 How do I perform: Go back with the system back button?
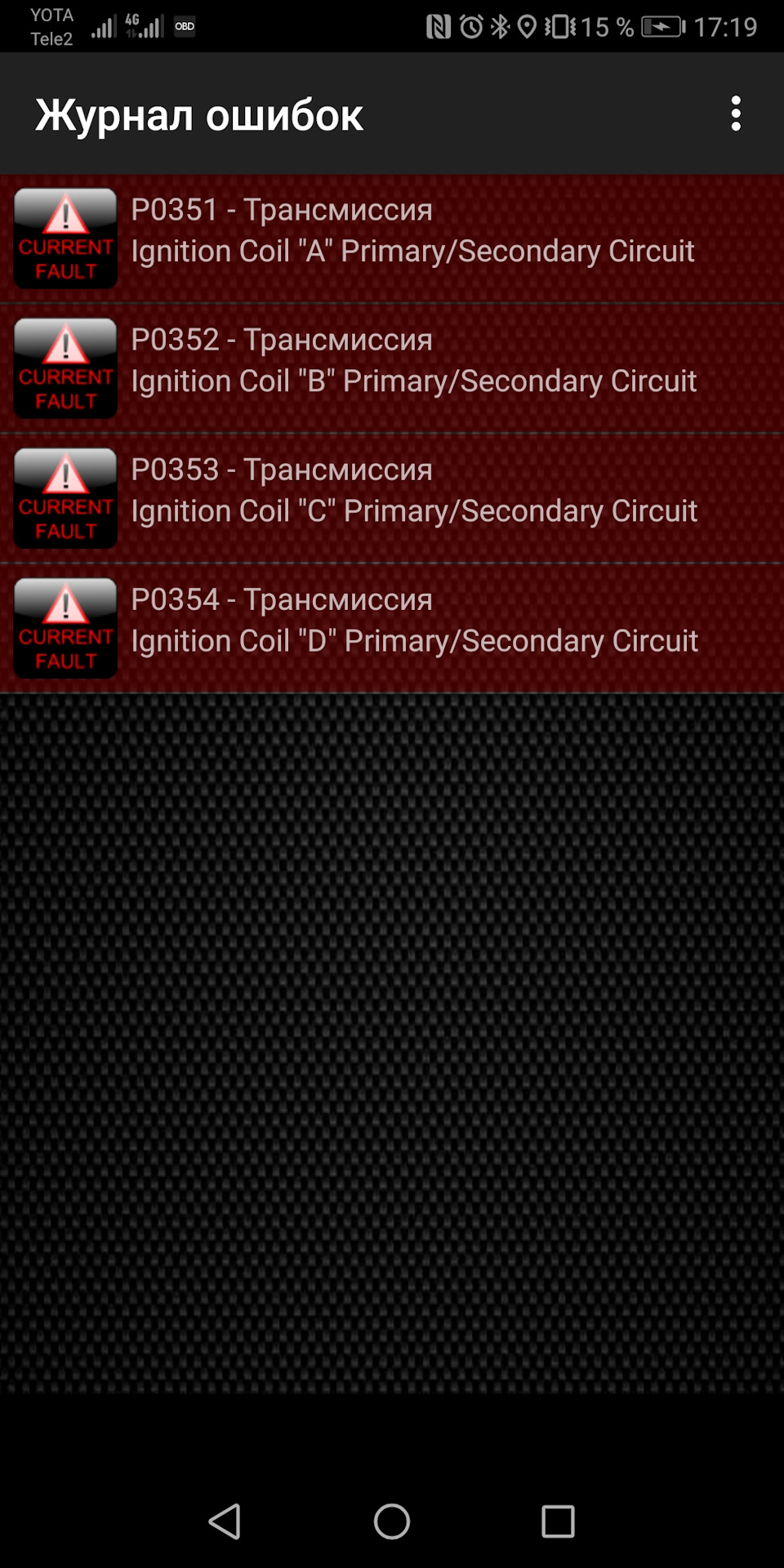(x=225, y=1521)
